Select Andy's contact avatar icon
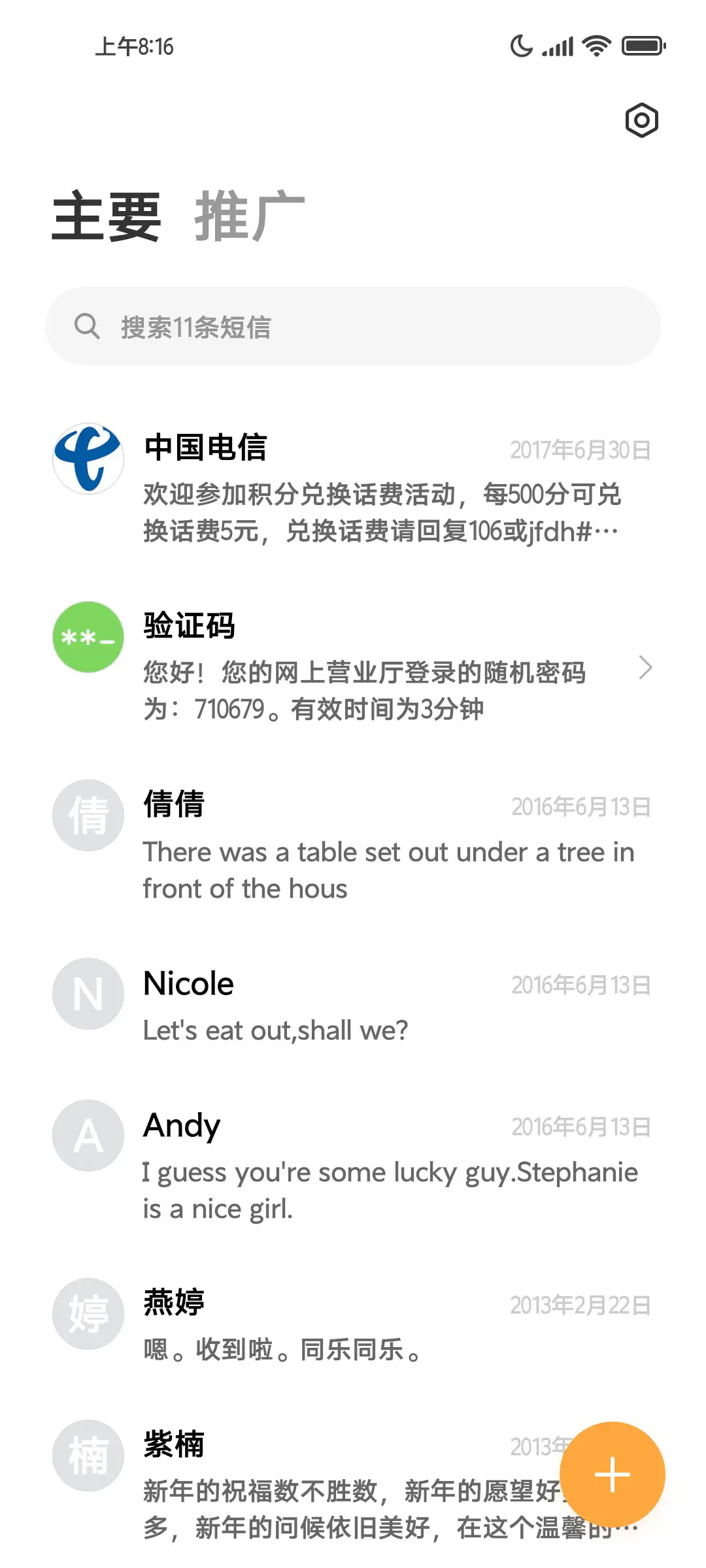The image size is (706, 1568). (88, 1135)
